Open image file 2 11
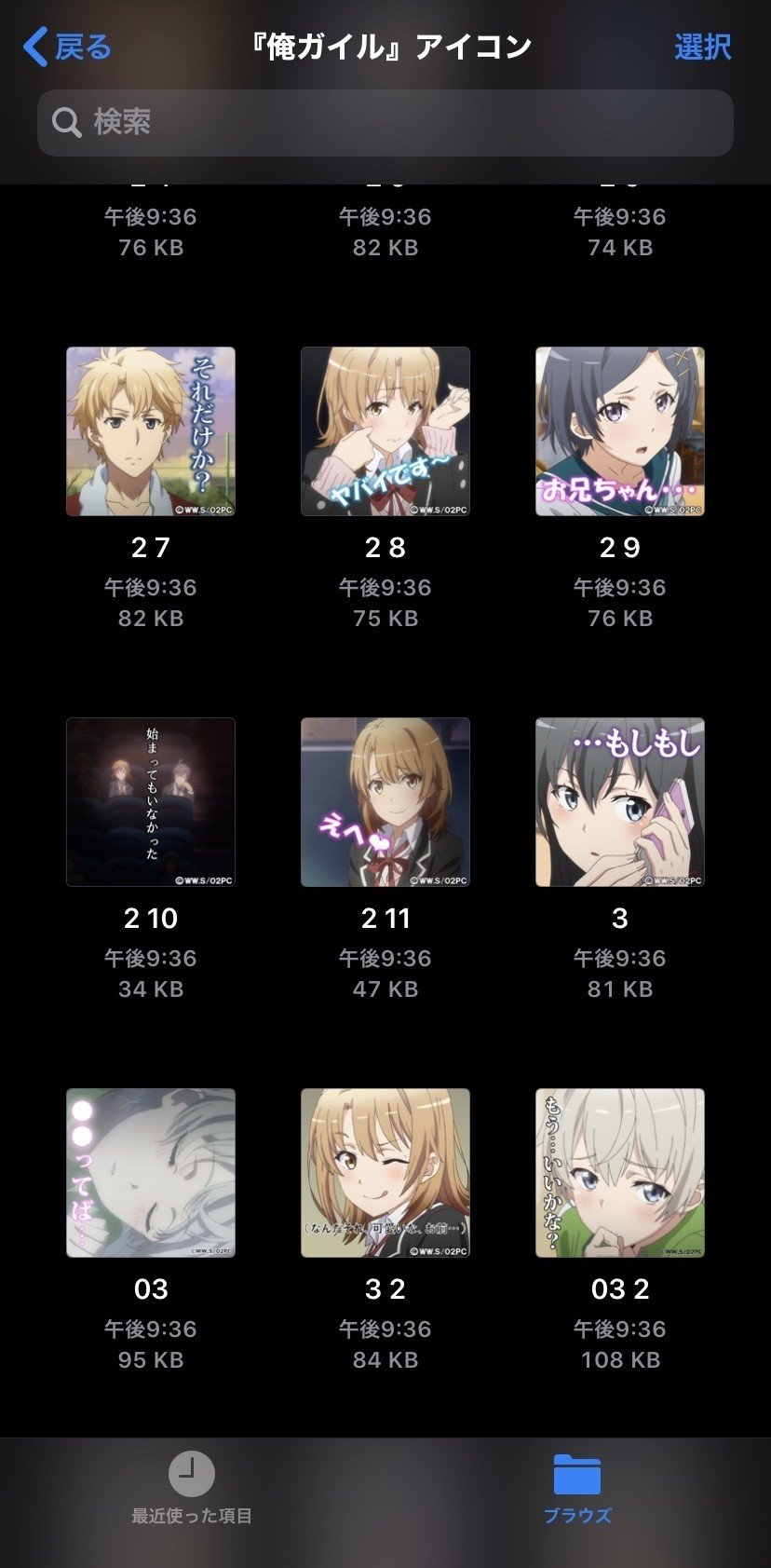 point(385,802)
